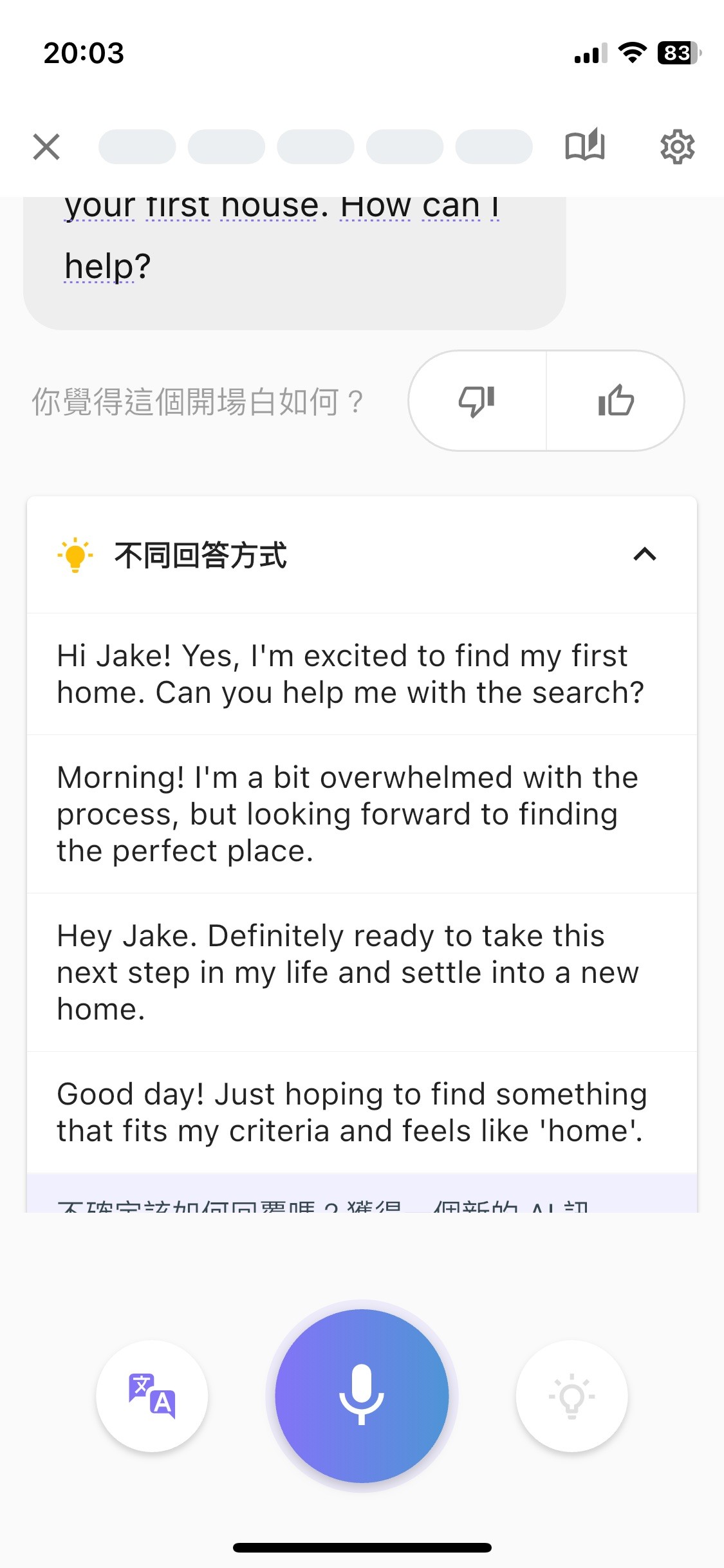The width and height of the screenshot is (724, 1568).
Task: Tap the first lesson progress segment
Action: [x=137, y=146]
